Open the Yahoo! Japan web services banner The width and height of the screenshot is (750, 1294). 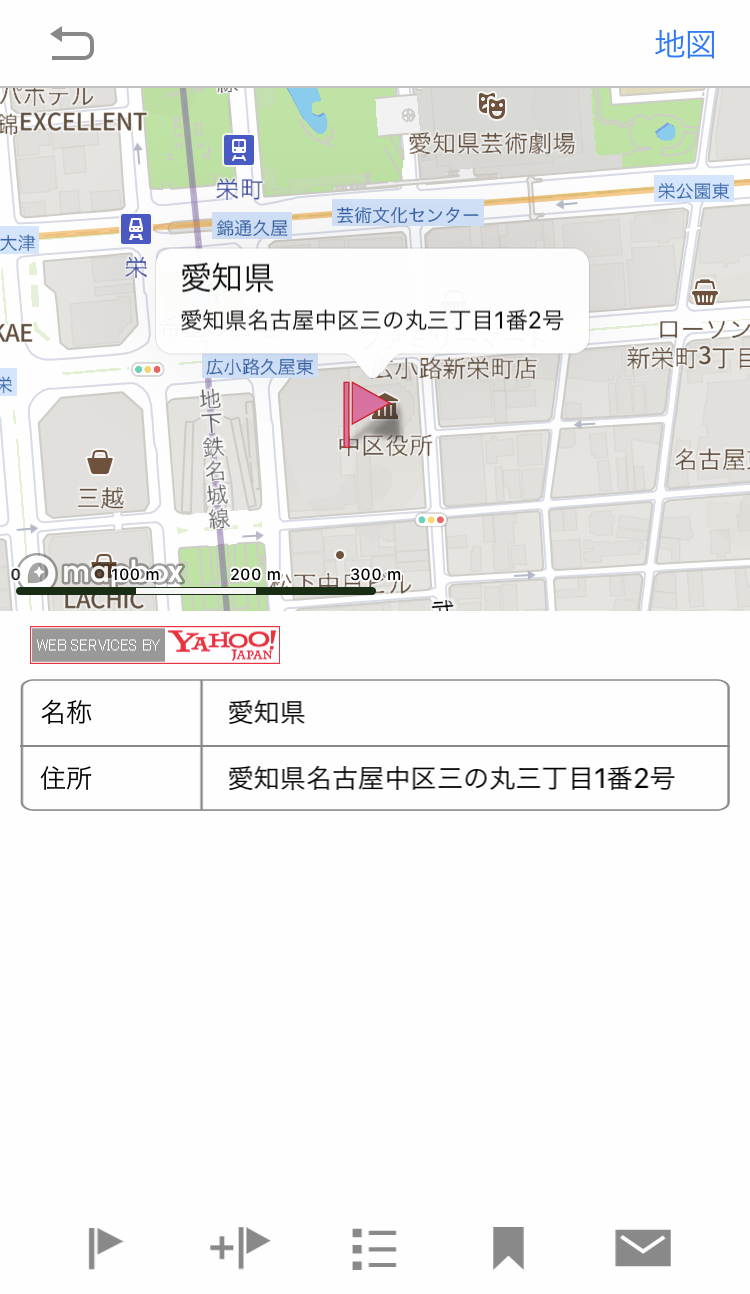point(155,645)
